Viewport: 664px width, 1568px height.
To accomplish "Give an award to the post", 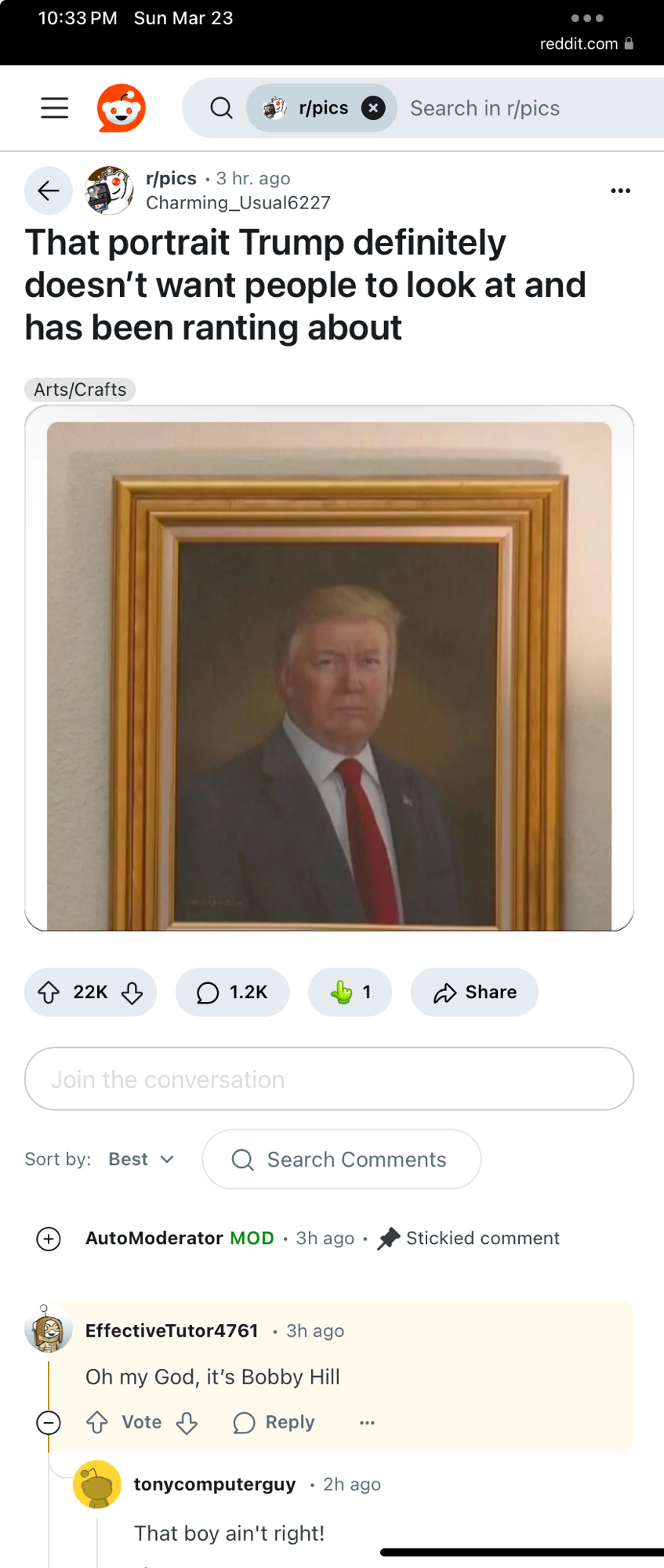I will pos(350,993).
